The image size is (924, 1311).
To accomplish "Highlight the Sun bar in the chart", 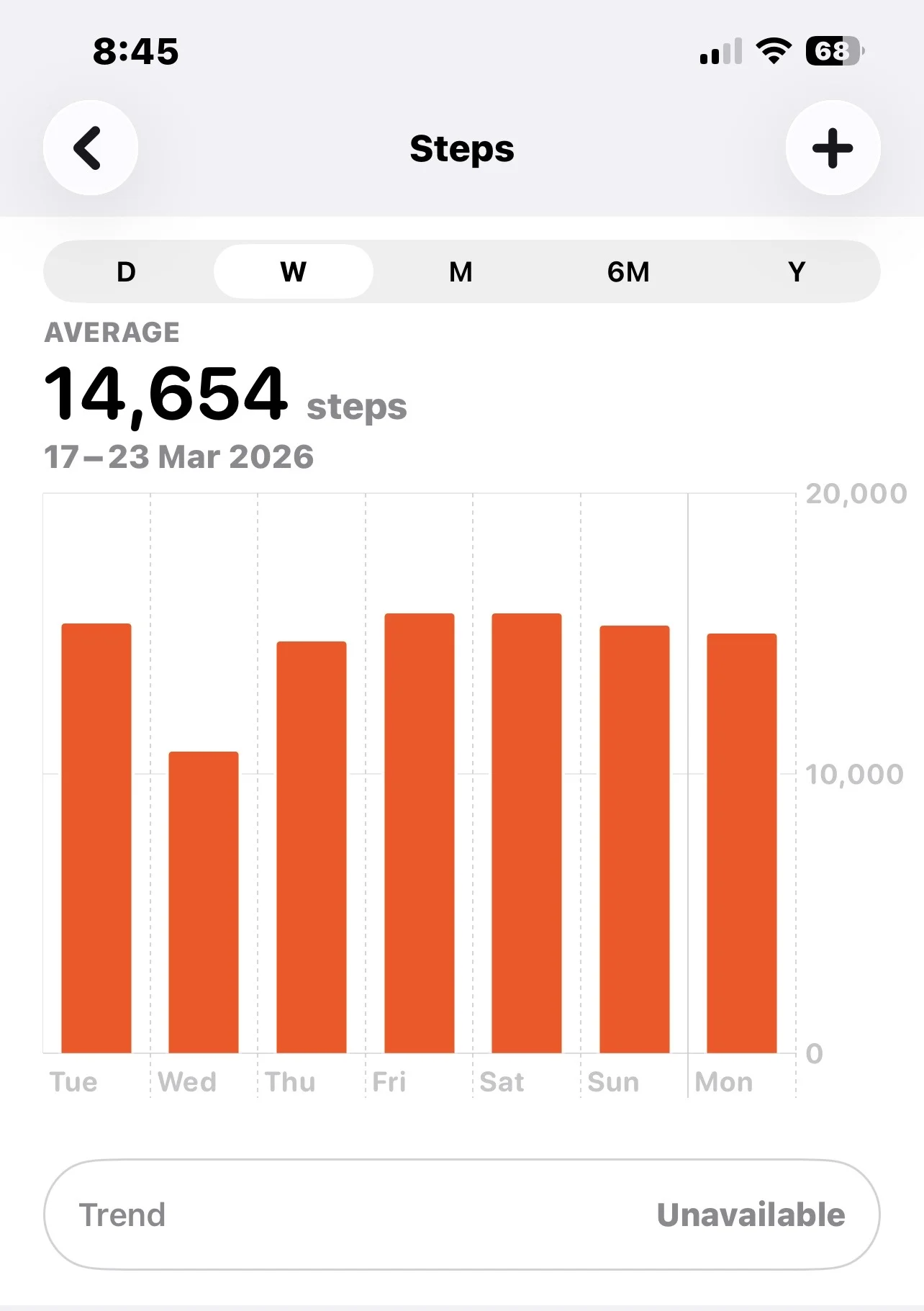I will (635, 839).
